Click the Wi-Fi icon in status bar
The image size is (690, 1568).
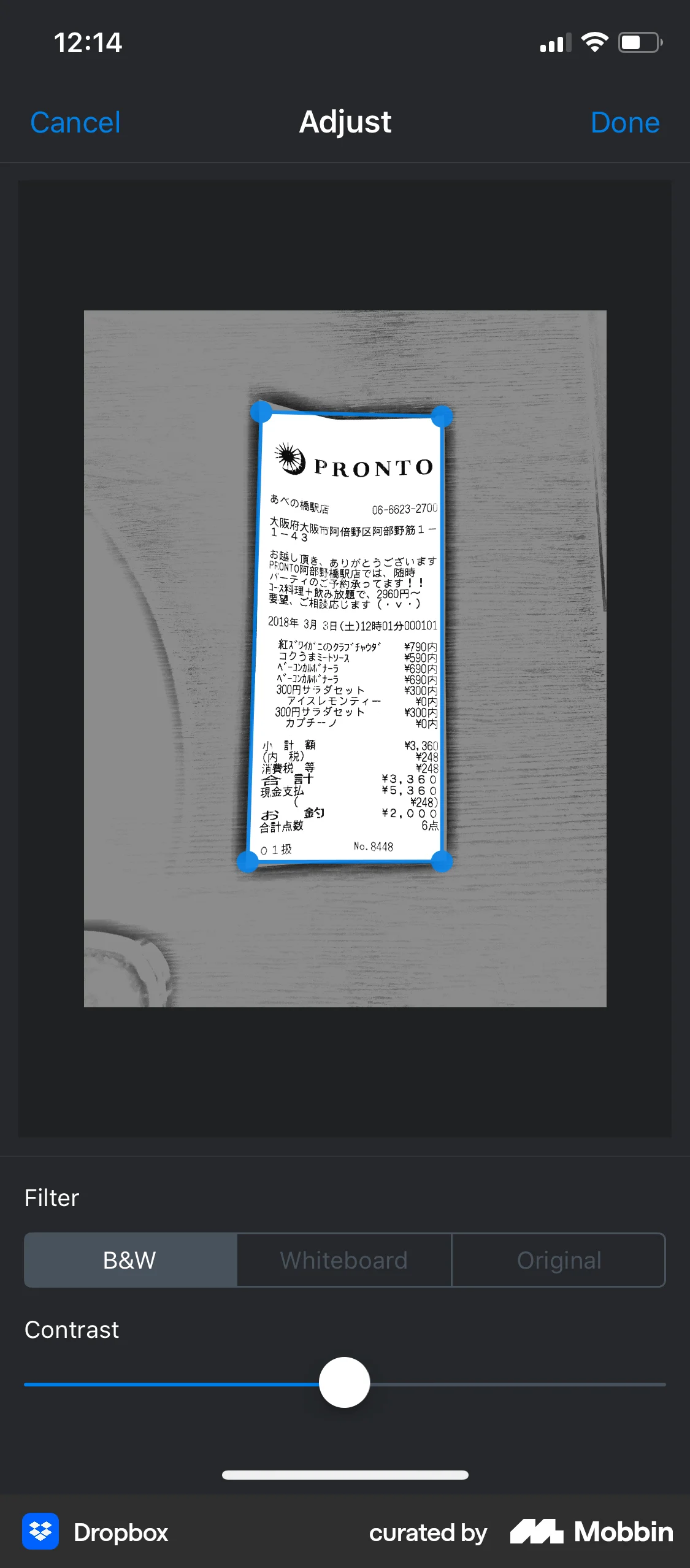tap(592, 42)
